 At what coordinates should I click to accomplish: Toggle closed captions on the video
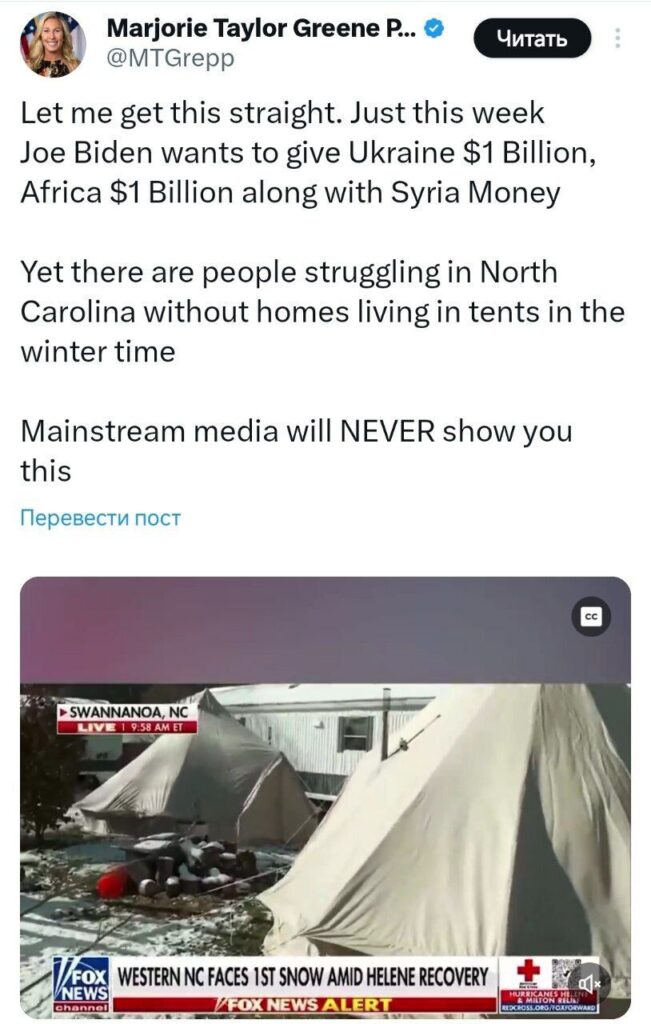click(x=590, y=618)
